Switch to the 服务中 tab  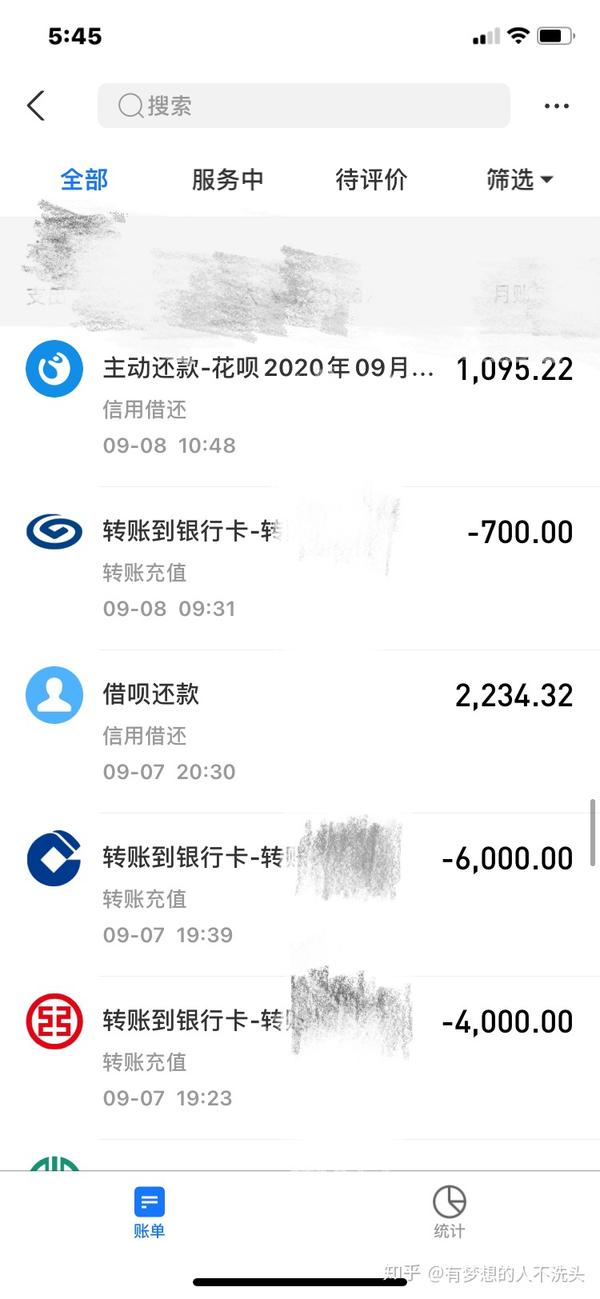pos(228,180)
